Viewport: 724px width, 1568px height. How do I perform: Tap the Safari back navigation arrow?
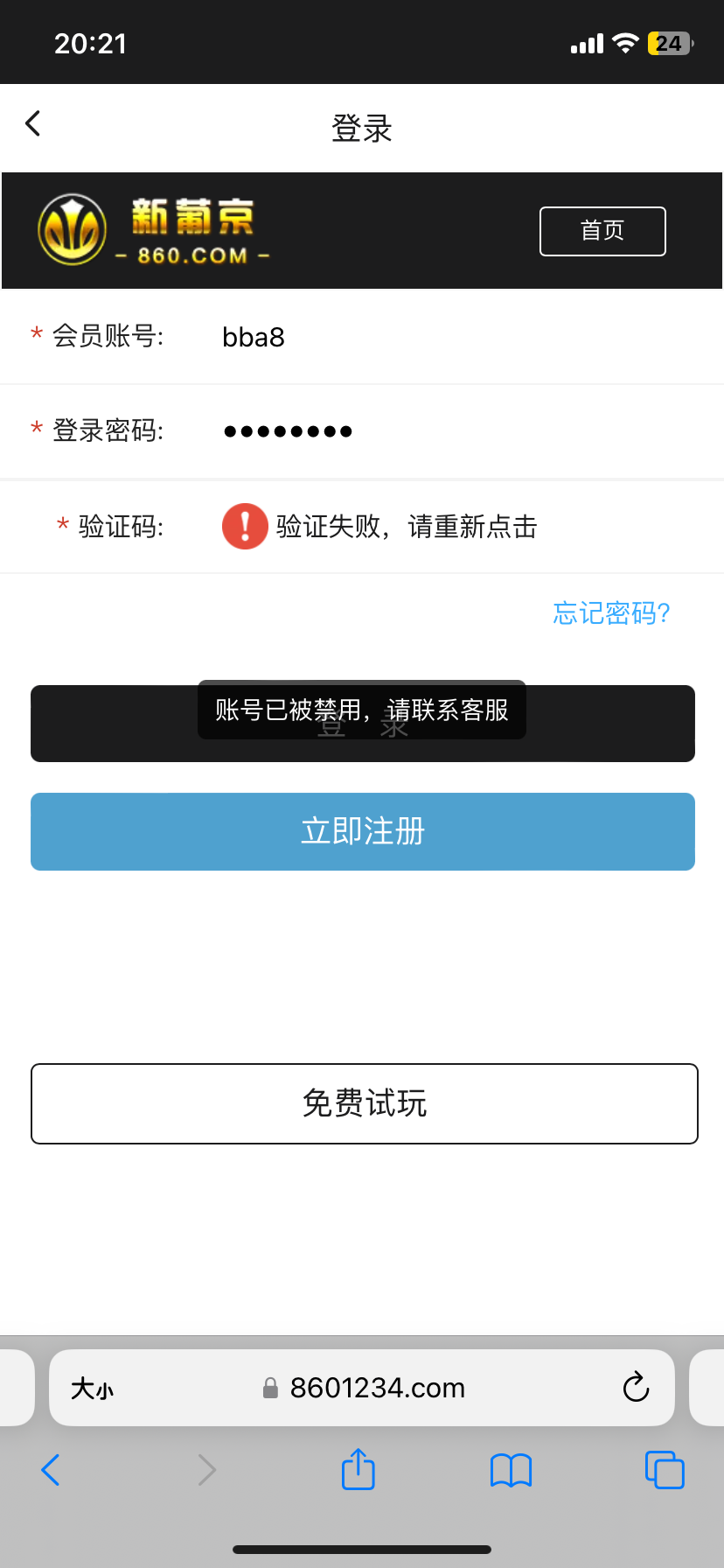click(50, 1470)
